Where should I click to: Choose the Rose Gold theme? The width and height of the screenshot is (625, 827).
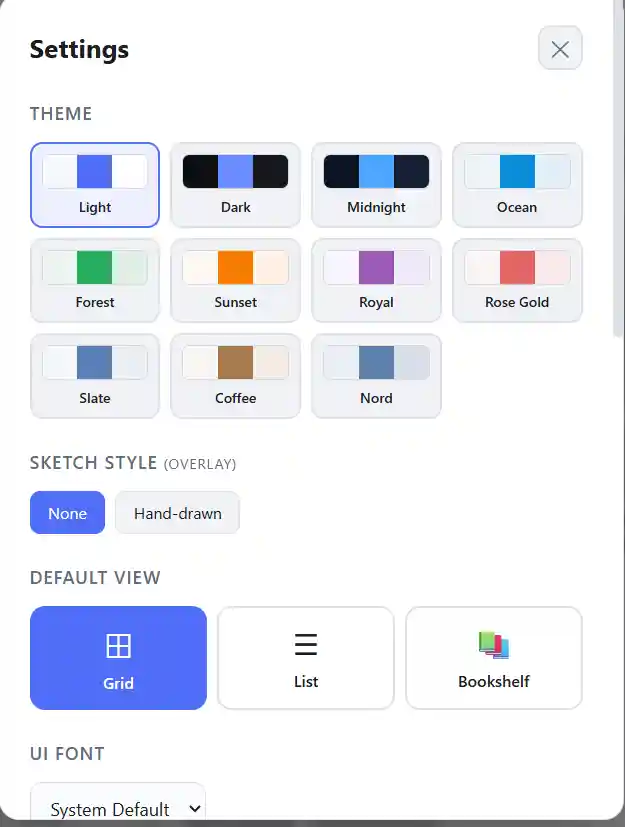coord(517,281)
